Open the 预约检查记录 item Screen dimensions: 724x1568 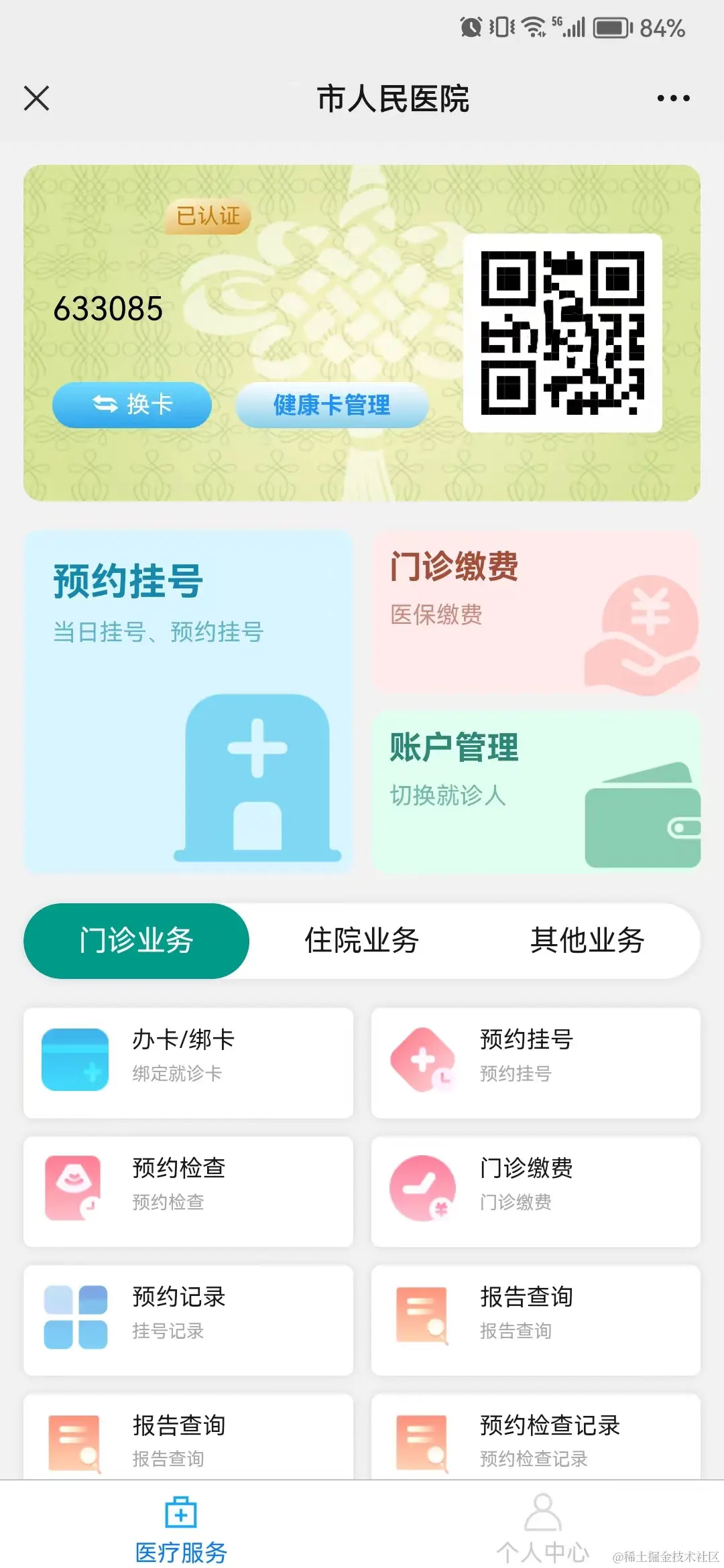[536, 1437]
